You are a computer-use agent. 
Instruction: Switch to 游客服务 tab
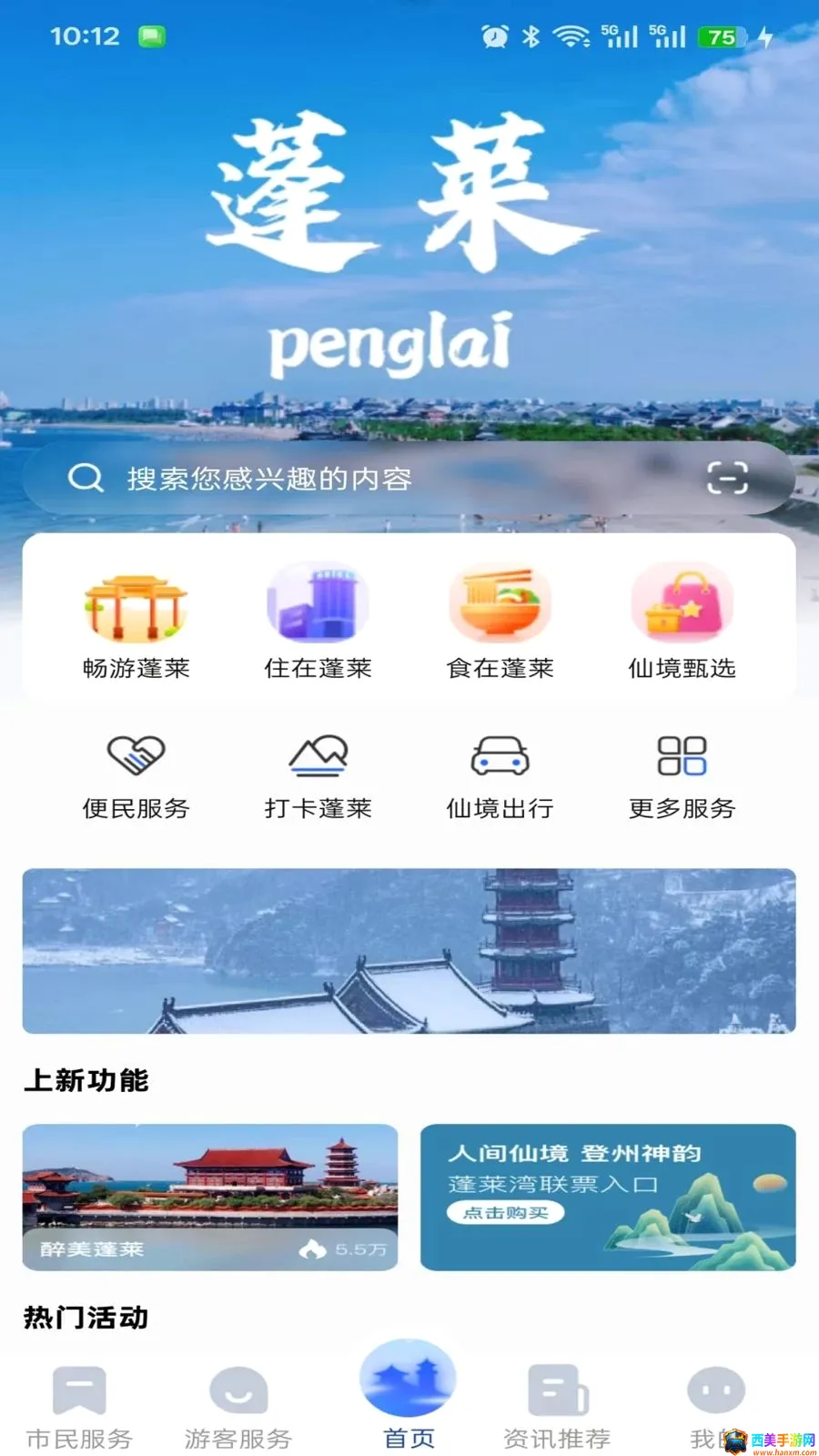coord(238,1408)
